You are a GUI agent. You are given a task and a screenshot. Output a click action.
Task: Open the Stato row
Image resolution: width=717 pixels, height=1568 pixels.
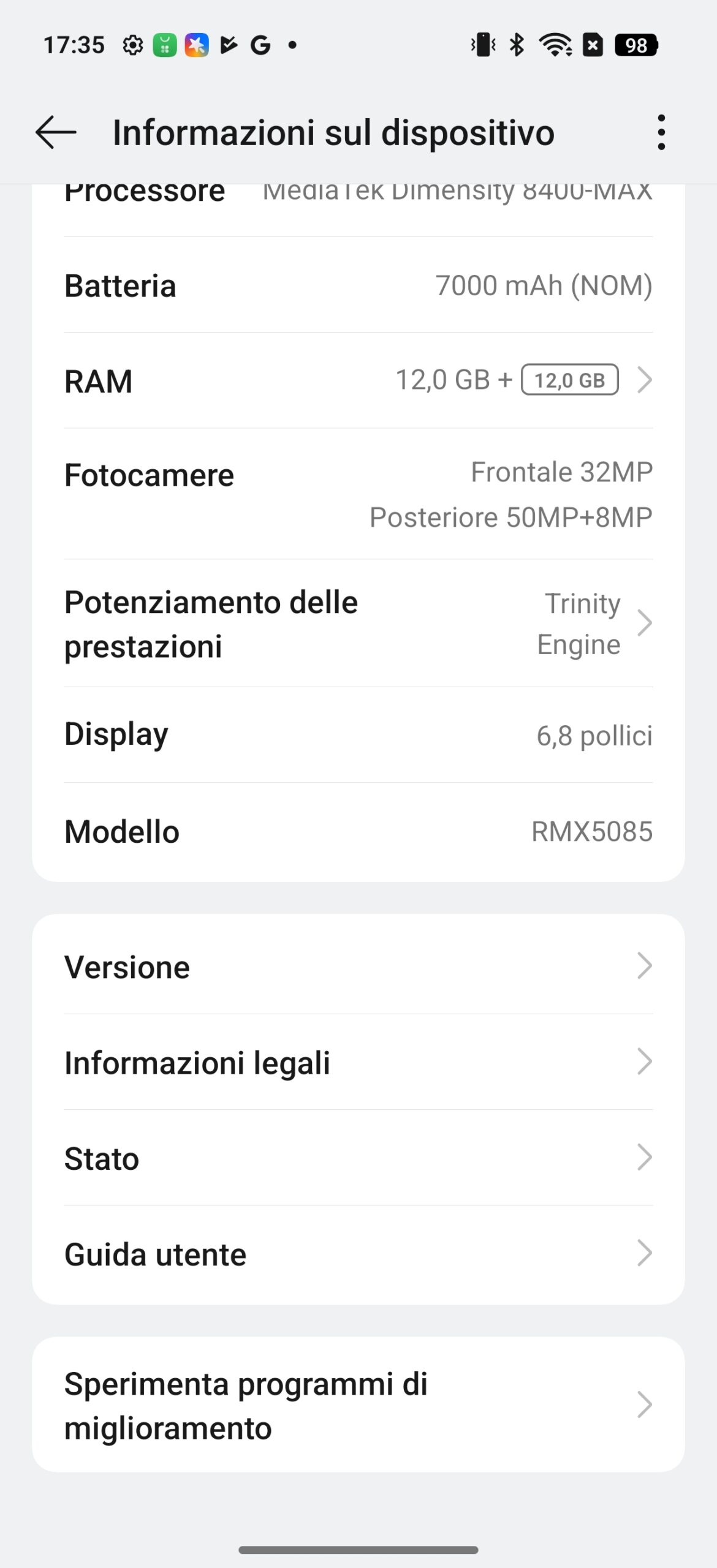[358, 1158]
